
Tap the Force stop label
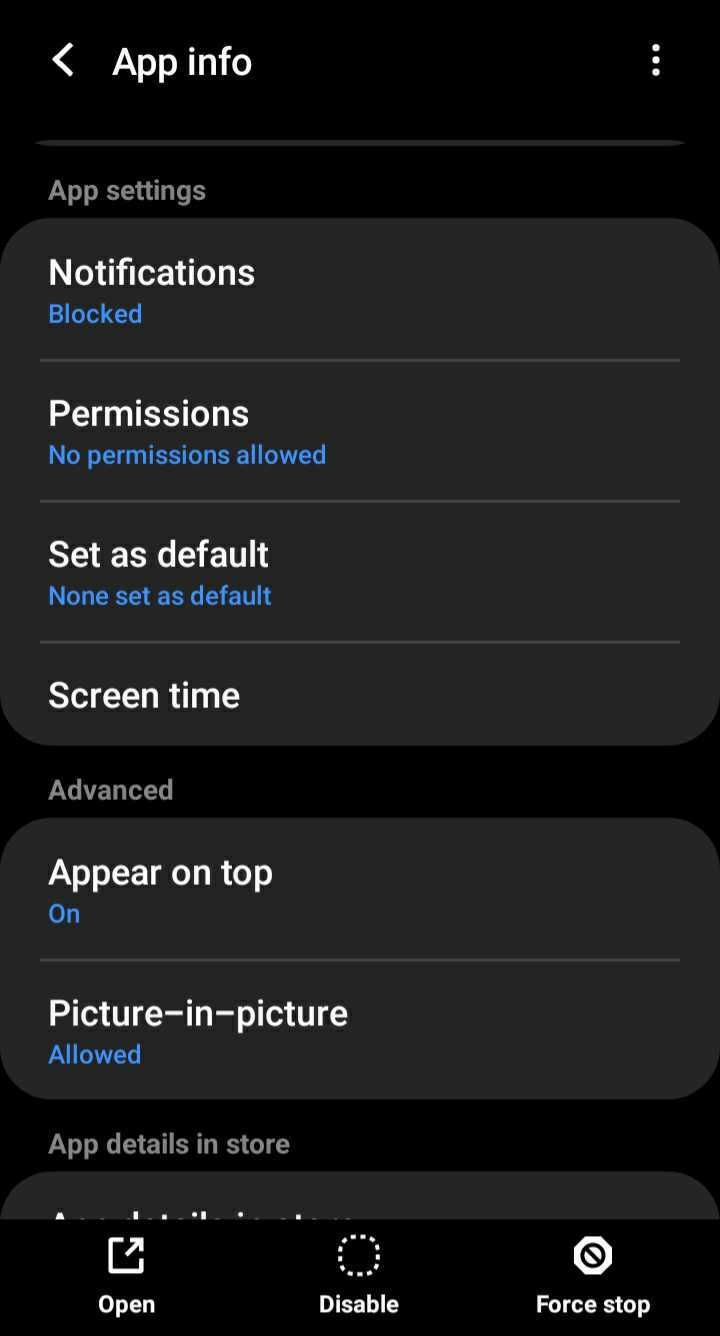[592, 1303]
